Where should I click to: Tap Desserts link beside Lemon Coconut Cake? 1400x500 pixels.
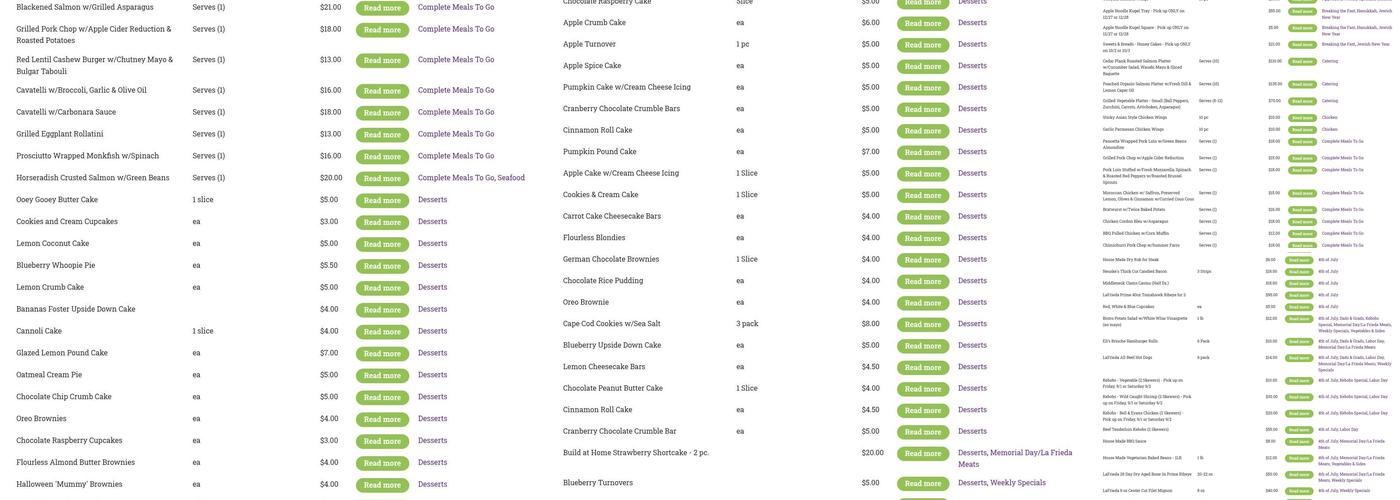coord(432,244)
